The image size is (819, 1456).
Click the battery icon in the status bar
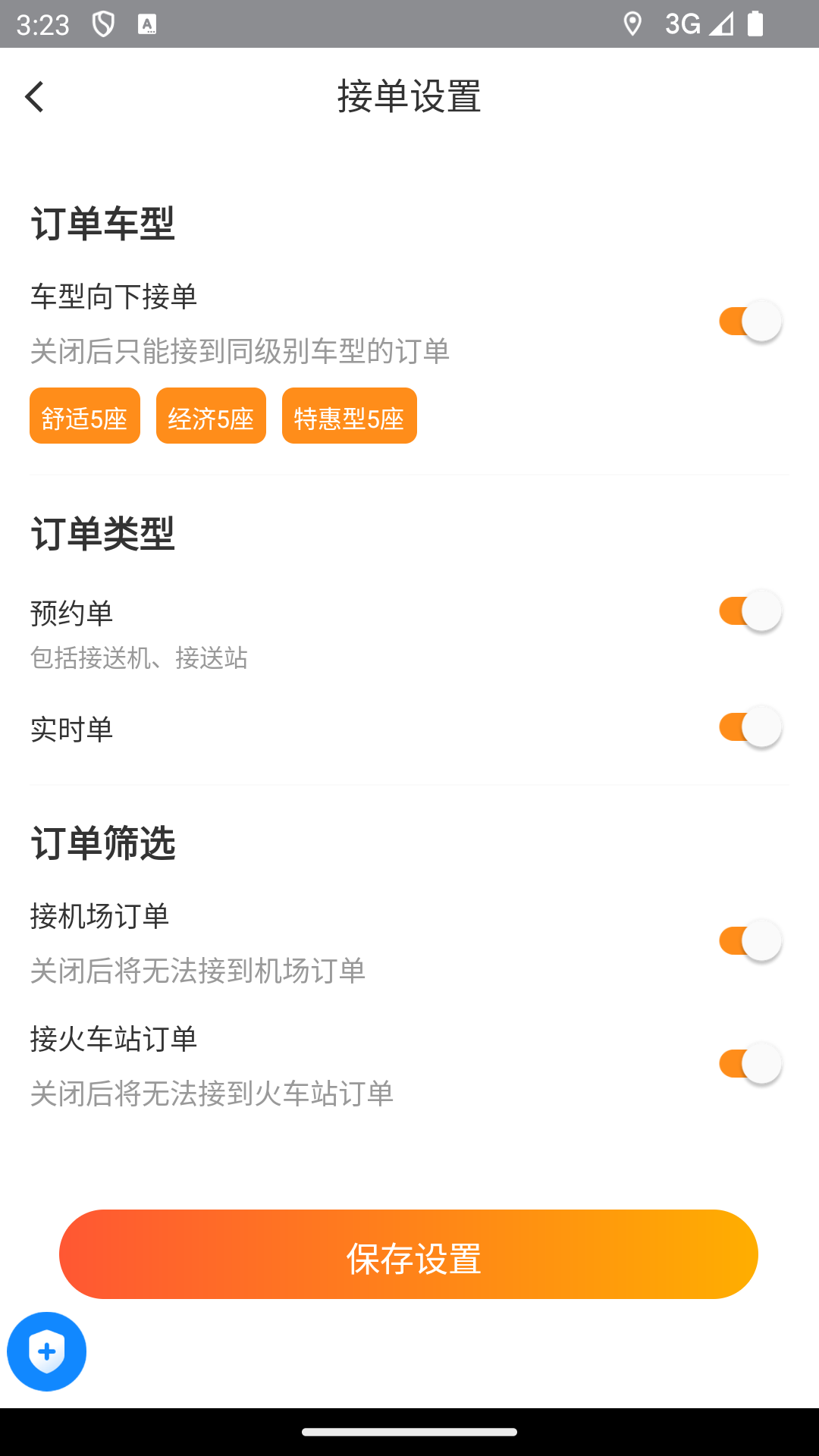point(757,25)
